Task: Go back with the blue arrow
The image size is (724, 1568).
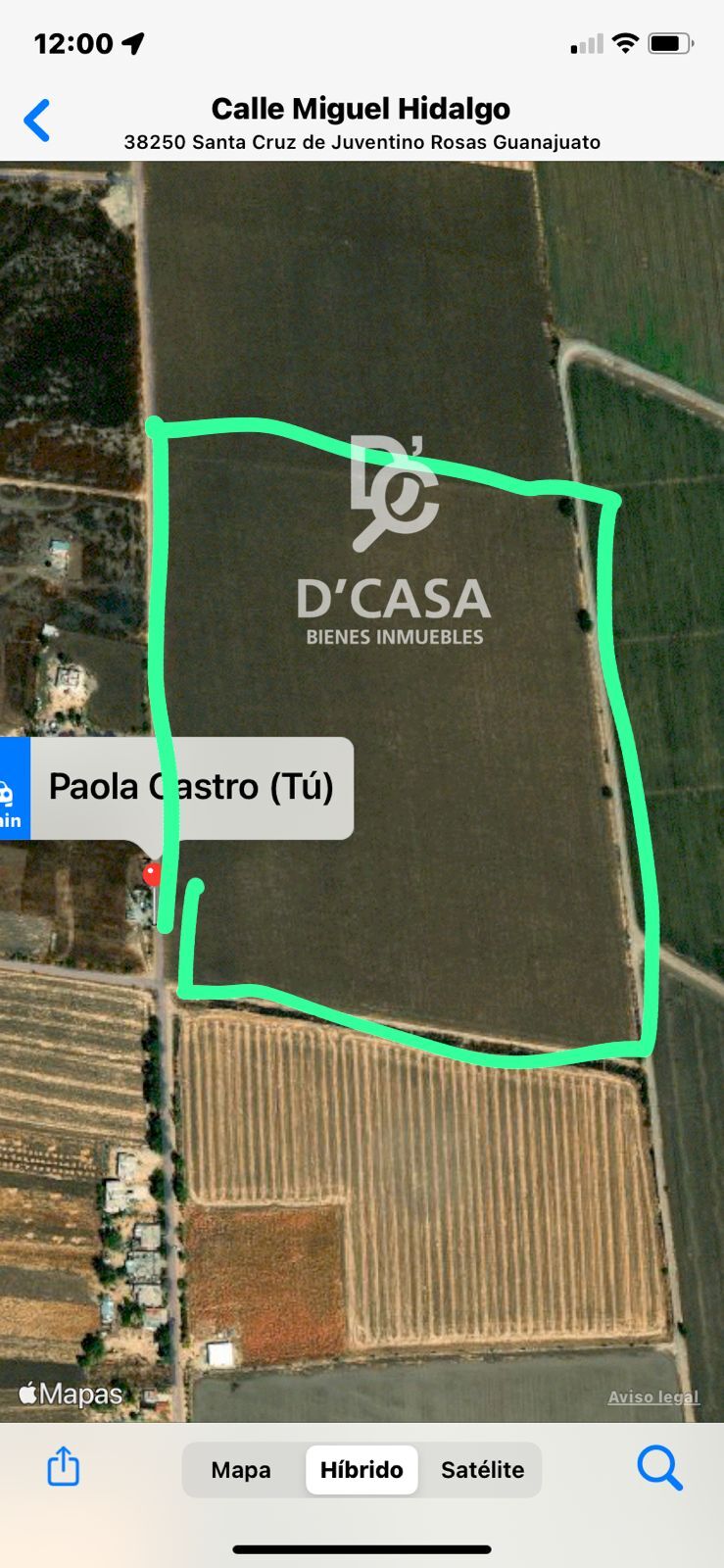Action: pos(37,121)
